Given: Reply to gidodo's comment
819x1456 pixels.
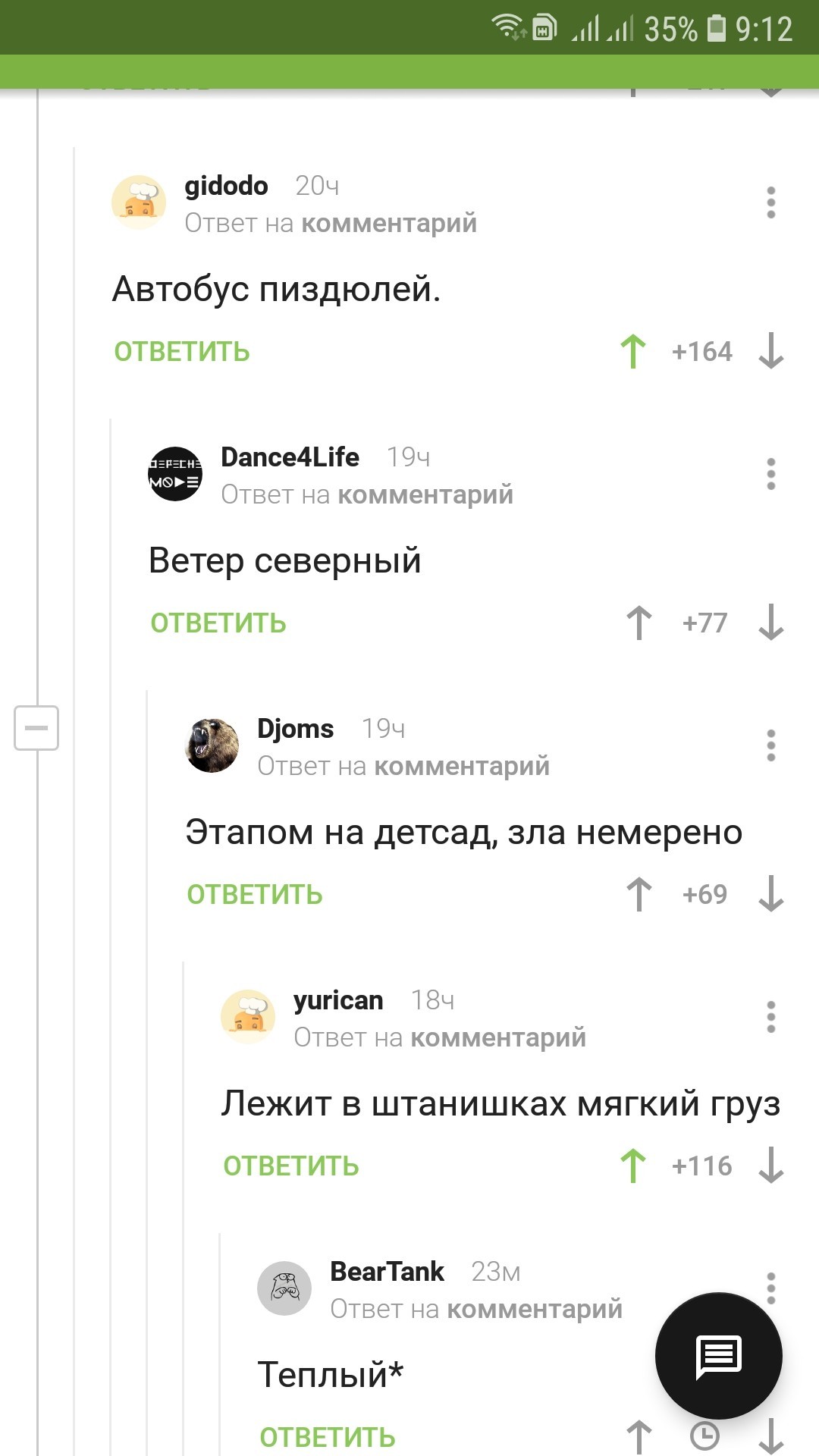Looking at the screenshot, I should click(x=182, y=352).
